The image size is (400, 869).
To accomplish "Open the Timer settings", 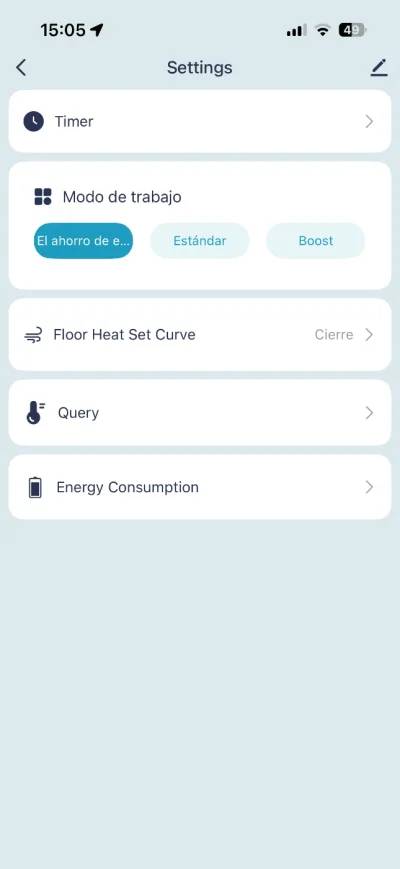I will (200, 121).
